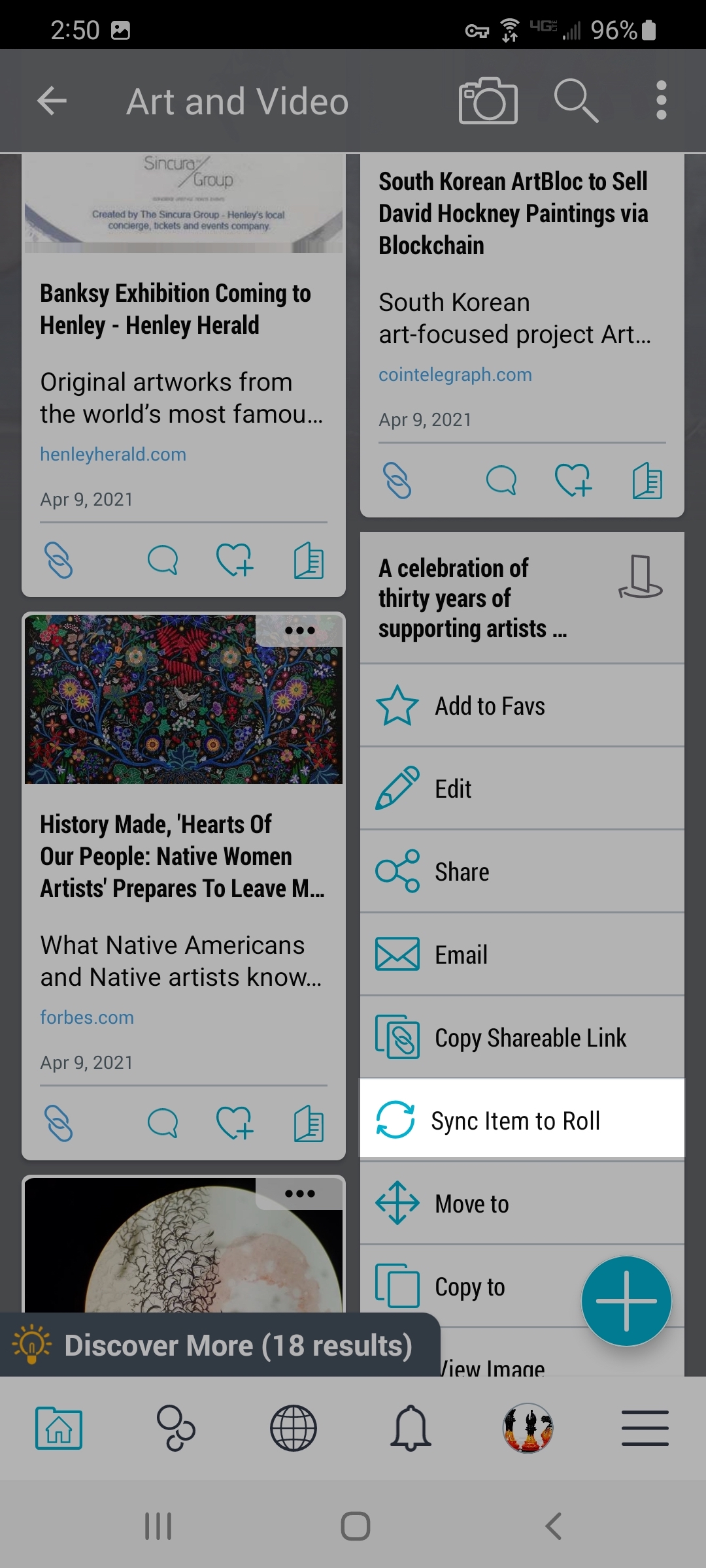Tap the floating plus button
The width and height of the screenshot is (706, 1568).
(x=626, y=1301)
